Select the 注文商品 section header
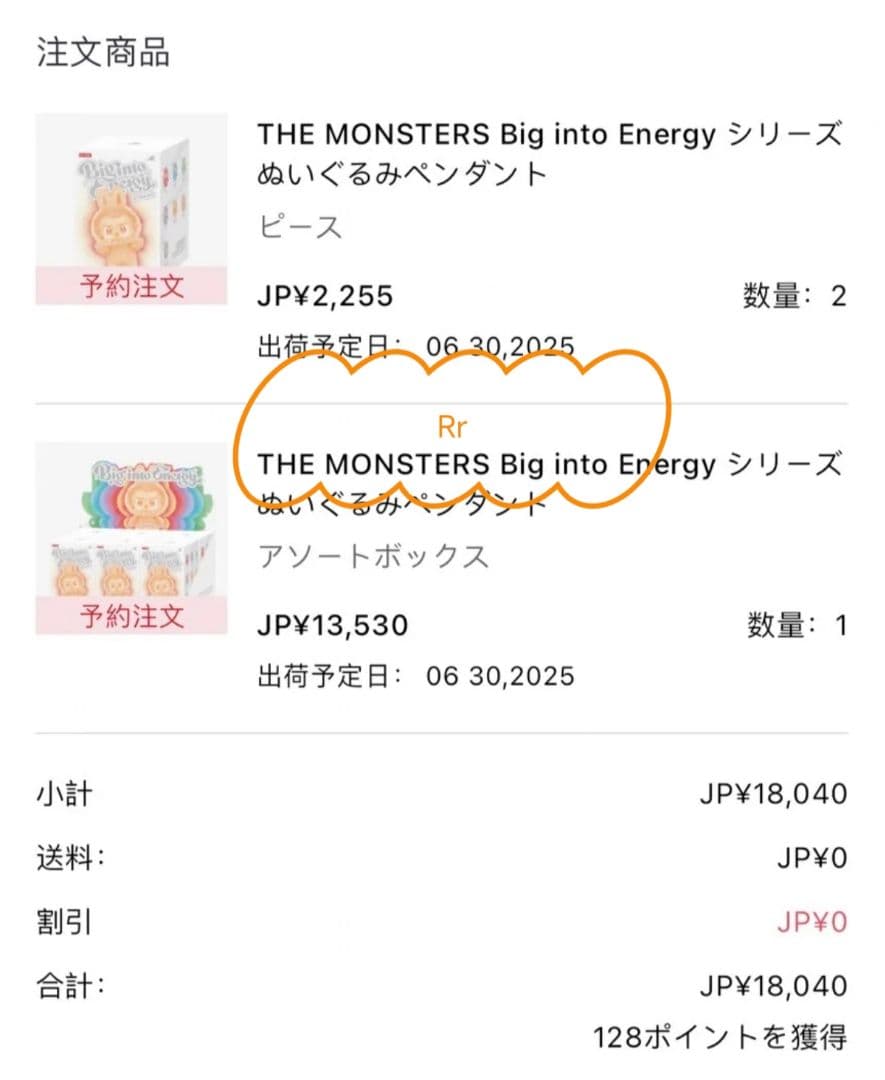 click(100, 54)
